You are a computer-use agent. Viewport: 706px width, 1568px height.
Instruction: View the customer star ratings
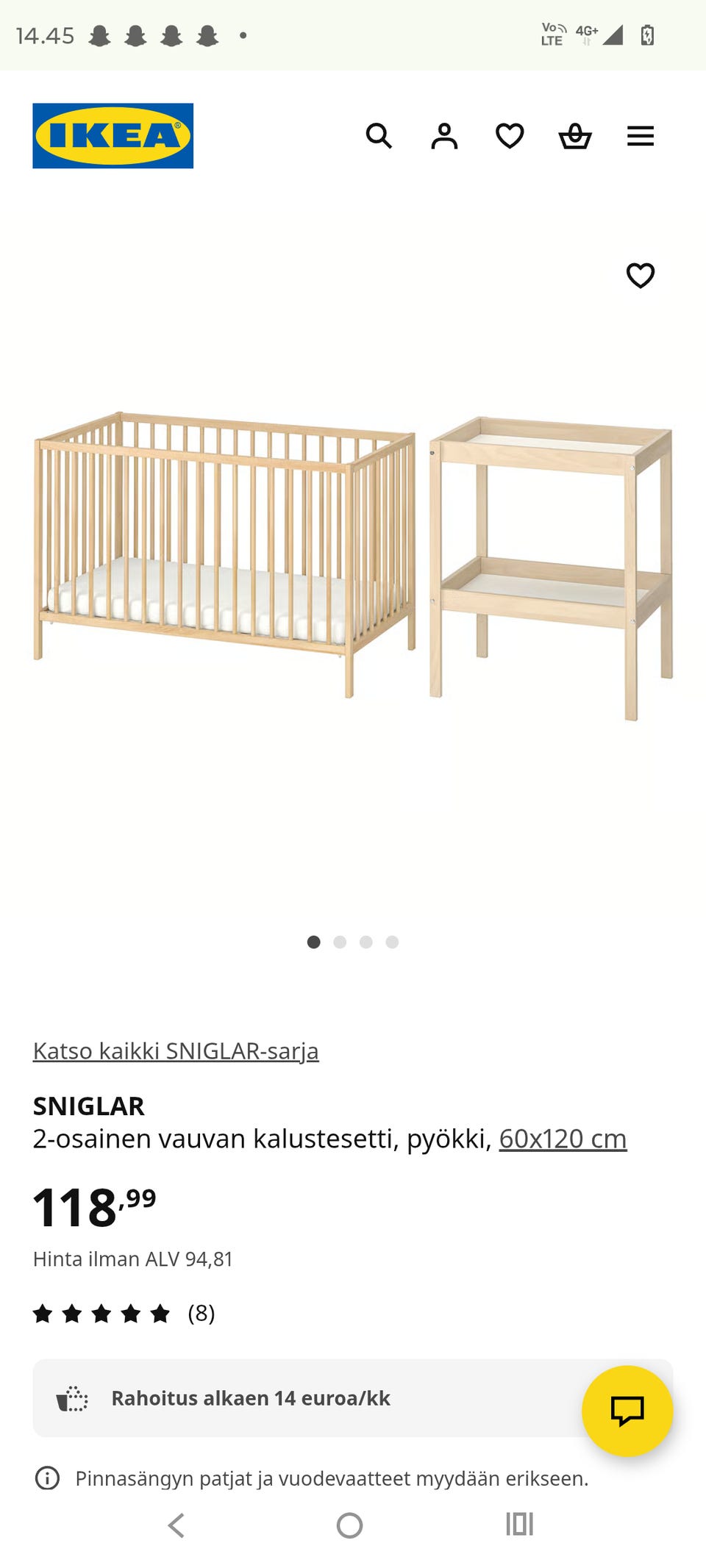point(124,1314)
